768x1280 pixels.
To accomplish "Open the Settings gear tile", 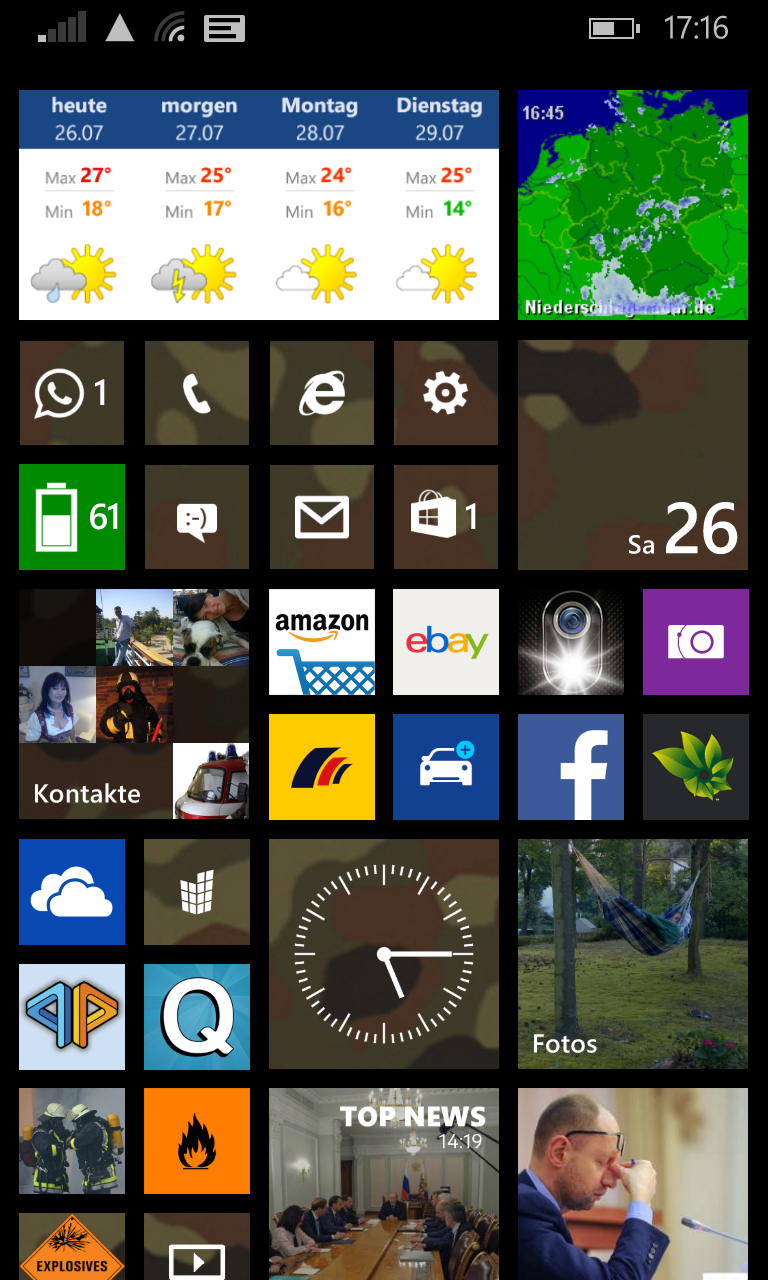I will 446,393.
